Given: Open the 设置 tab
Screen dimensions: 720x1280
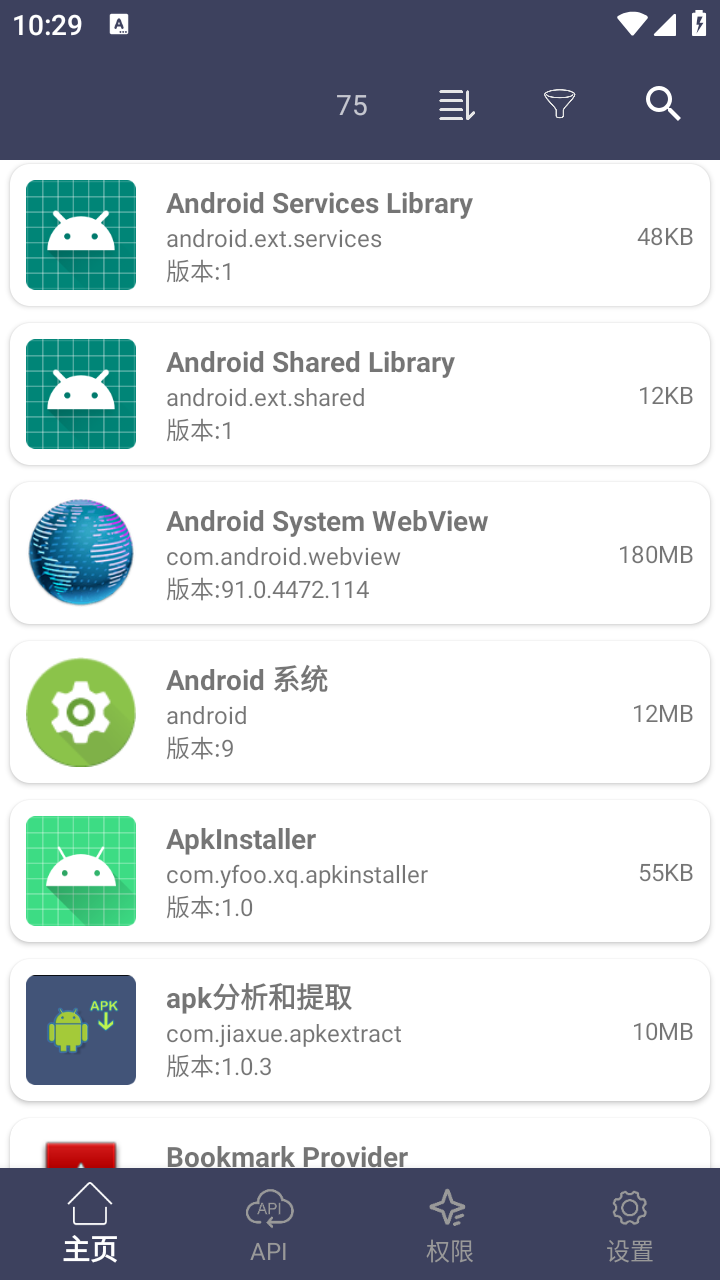Looking at the screenshot, I should point(629,1224).
